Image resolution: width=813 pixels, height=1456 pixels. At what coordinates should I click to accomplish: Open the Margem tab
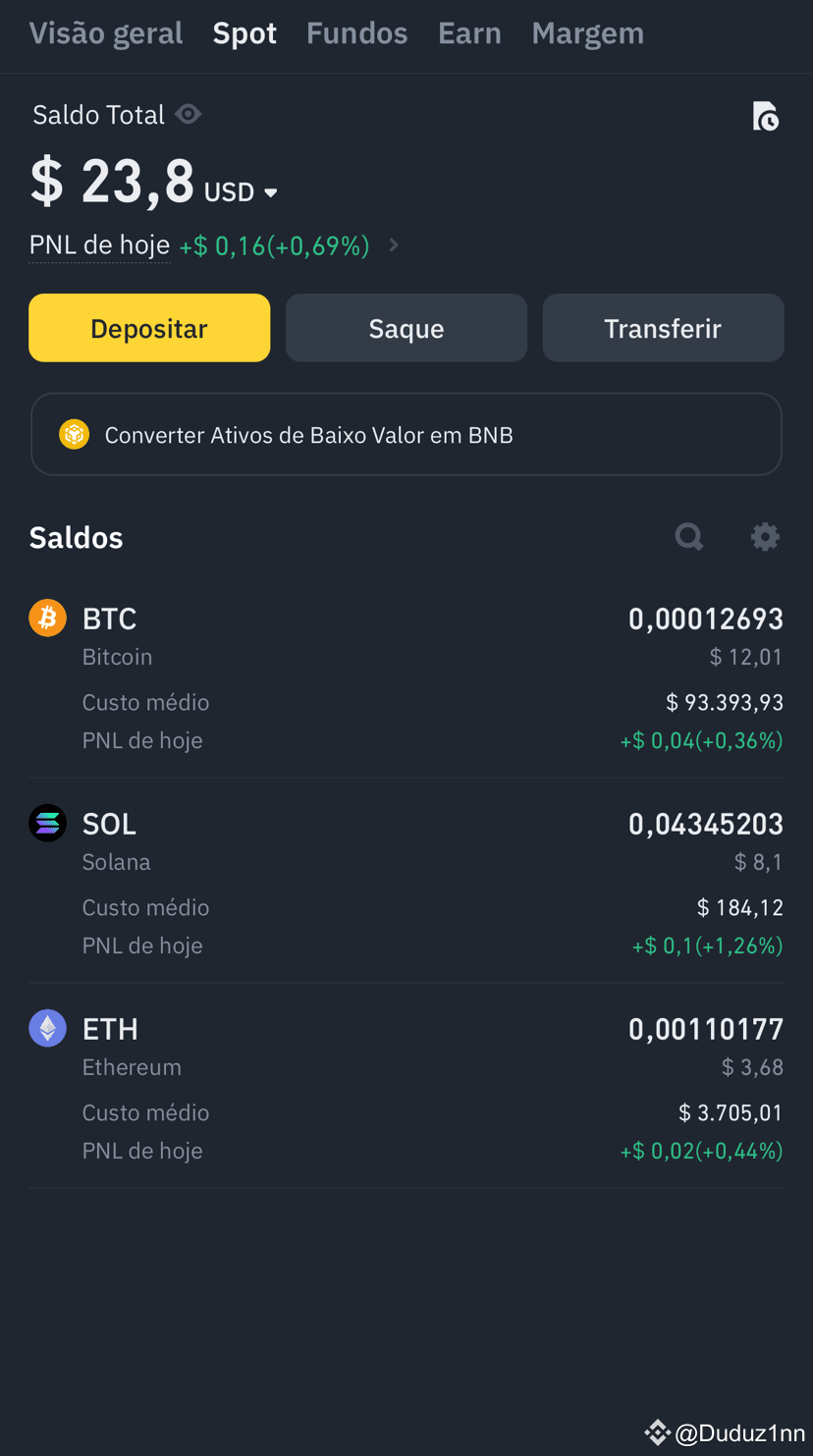(x=587, y=32)
